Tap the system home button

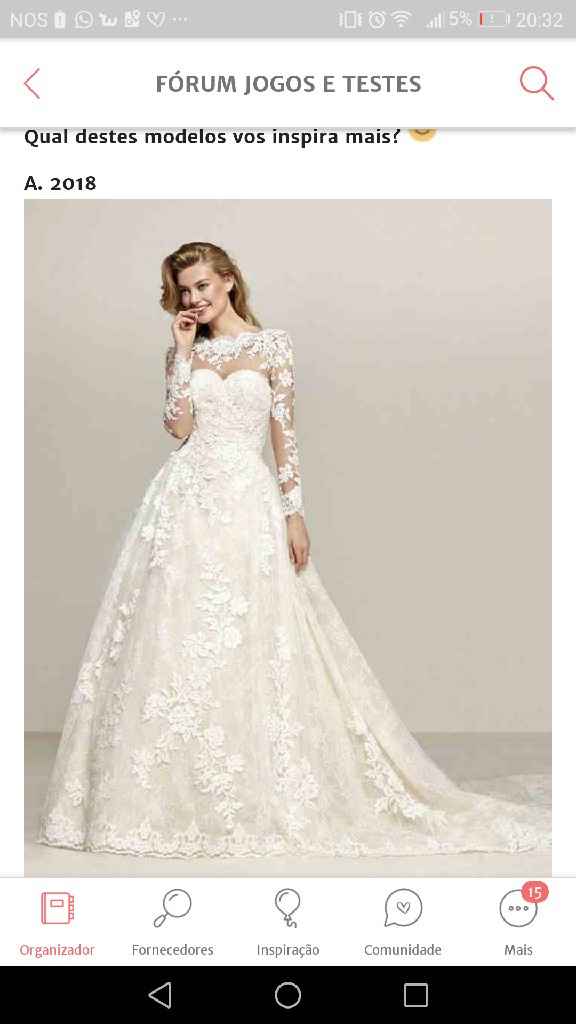(x=288, y=995)
